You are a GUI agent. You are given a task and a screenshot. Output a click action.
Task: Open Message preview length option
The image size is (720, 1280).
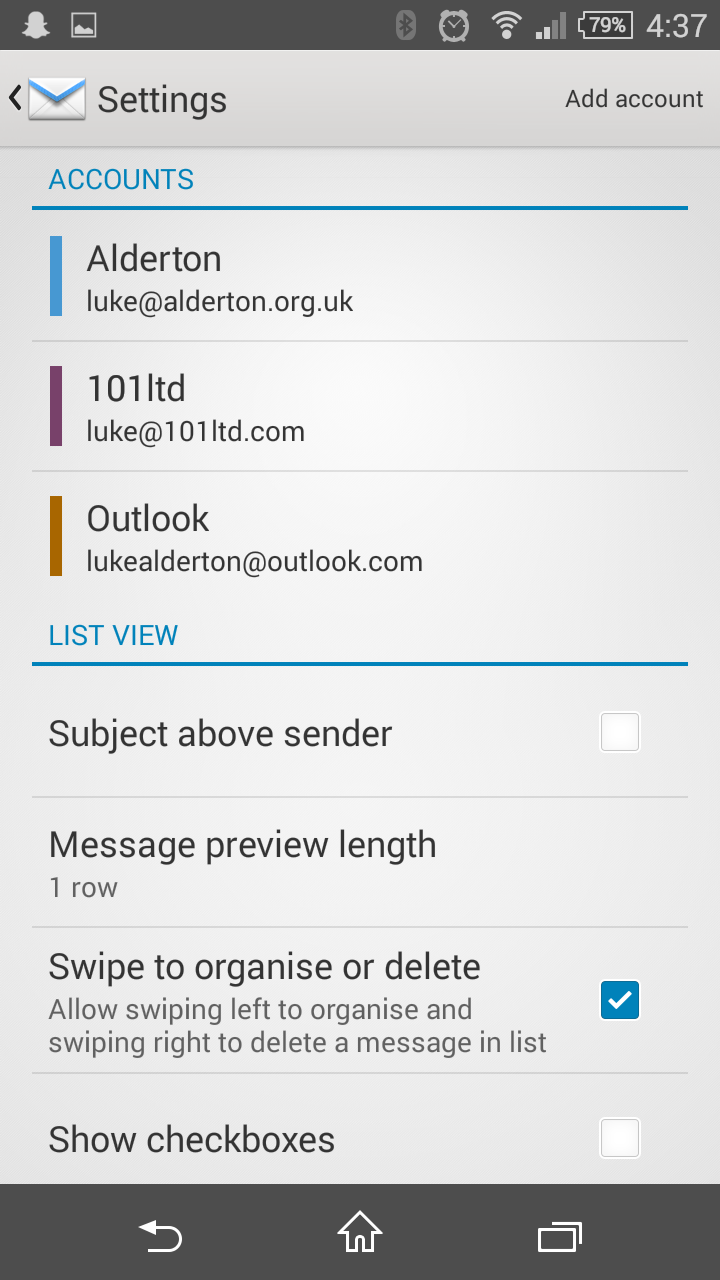click(x=360, y=862)
